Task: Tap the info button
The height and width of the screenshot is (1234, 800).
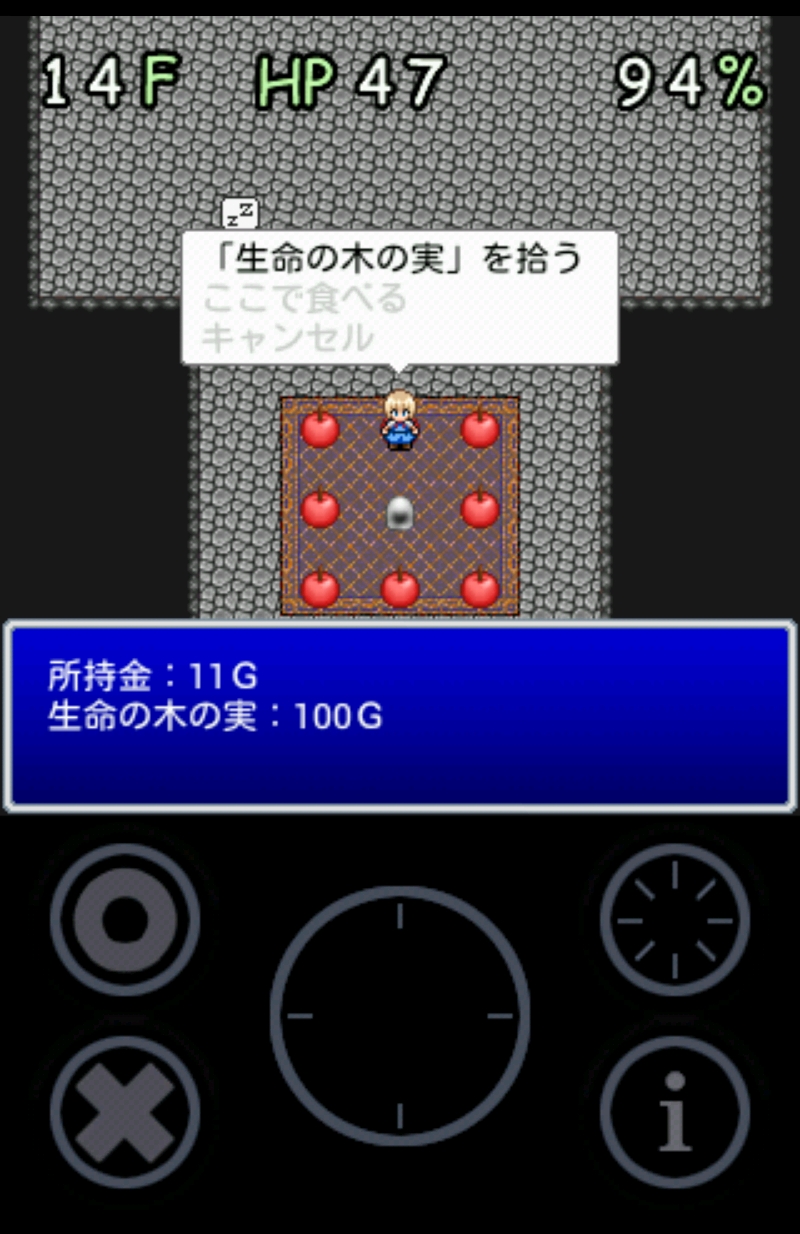Action: point(675,1111)
